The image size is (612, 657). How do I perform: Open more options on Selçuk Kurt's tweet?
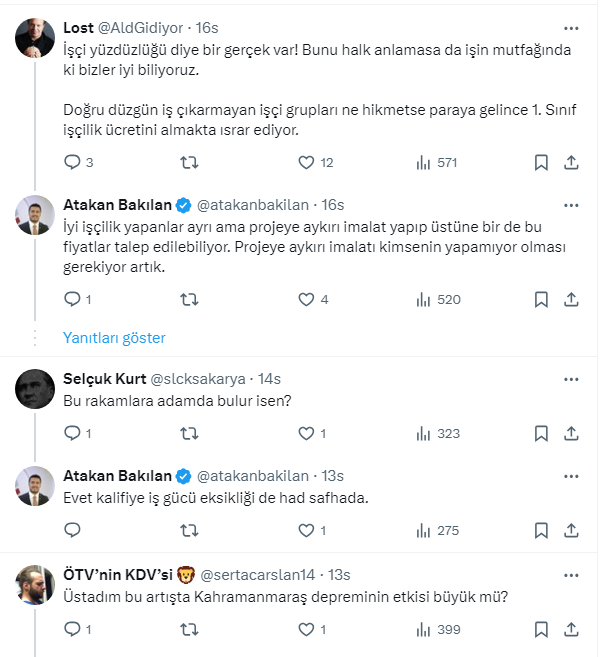tap(571, 380)
